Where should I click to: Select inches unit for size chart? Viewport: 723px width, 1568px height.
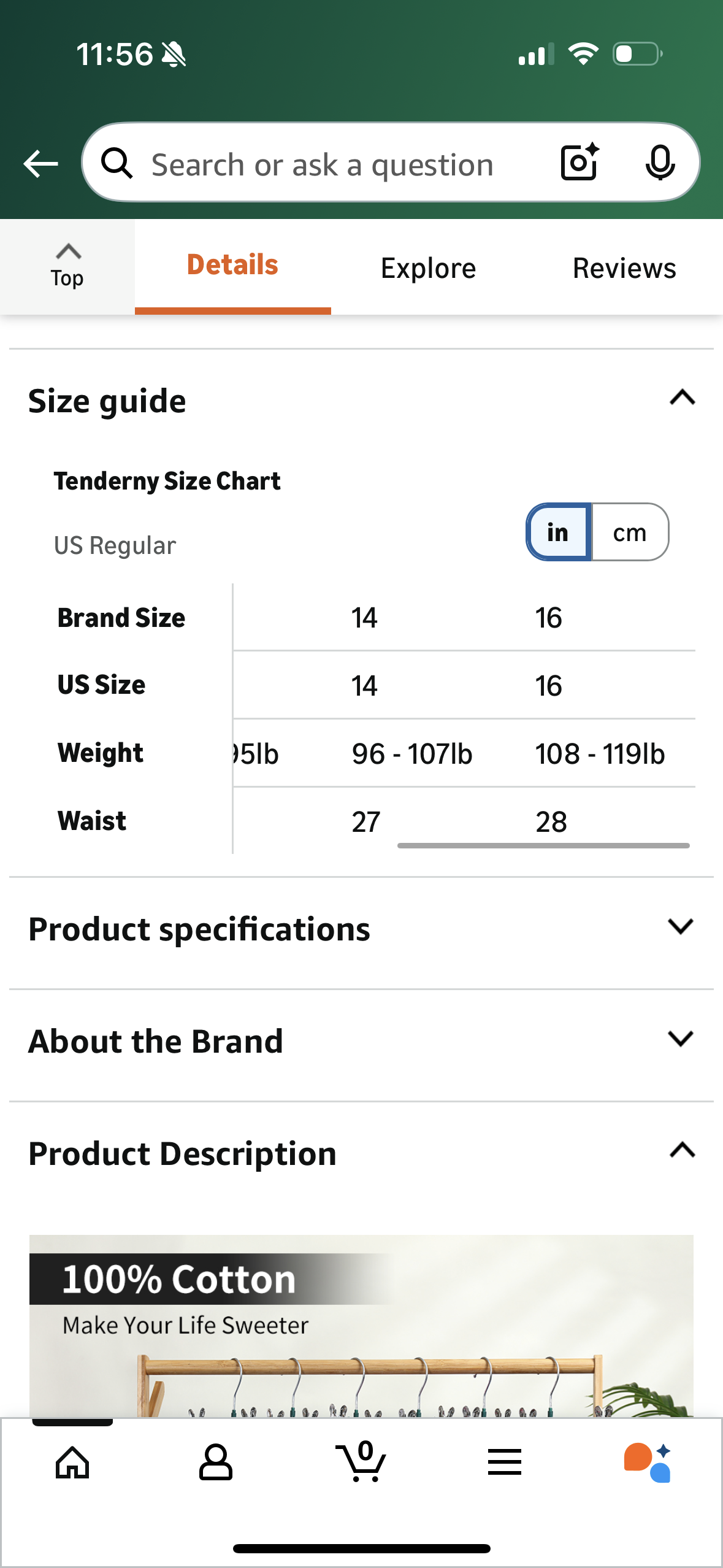coord(559,532)
